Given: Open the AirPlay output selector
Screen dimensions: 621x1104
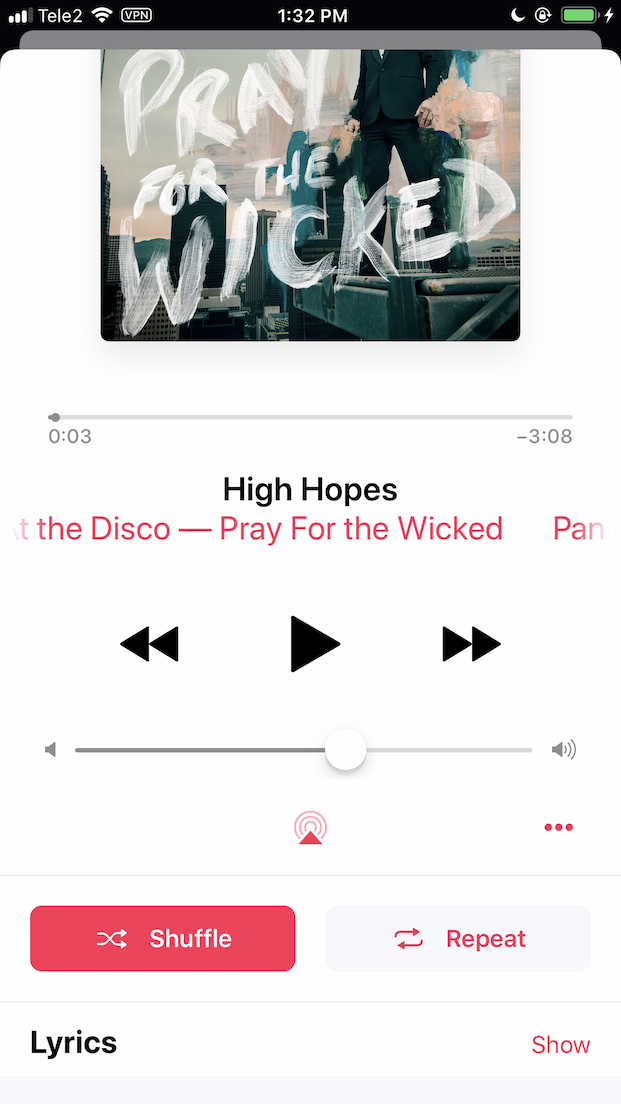Looking at the screenshot, I should point(310,828).
